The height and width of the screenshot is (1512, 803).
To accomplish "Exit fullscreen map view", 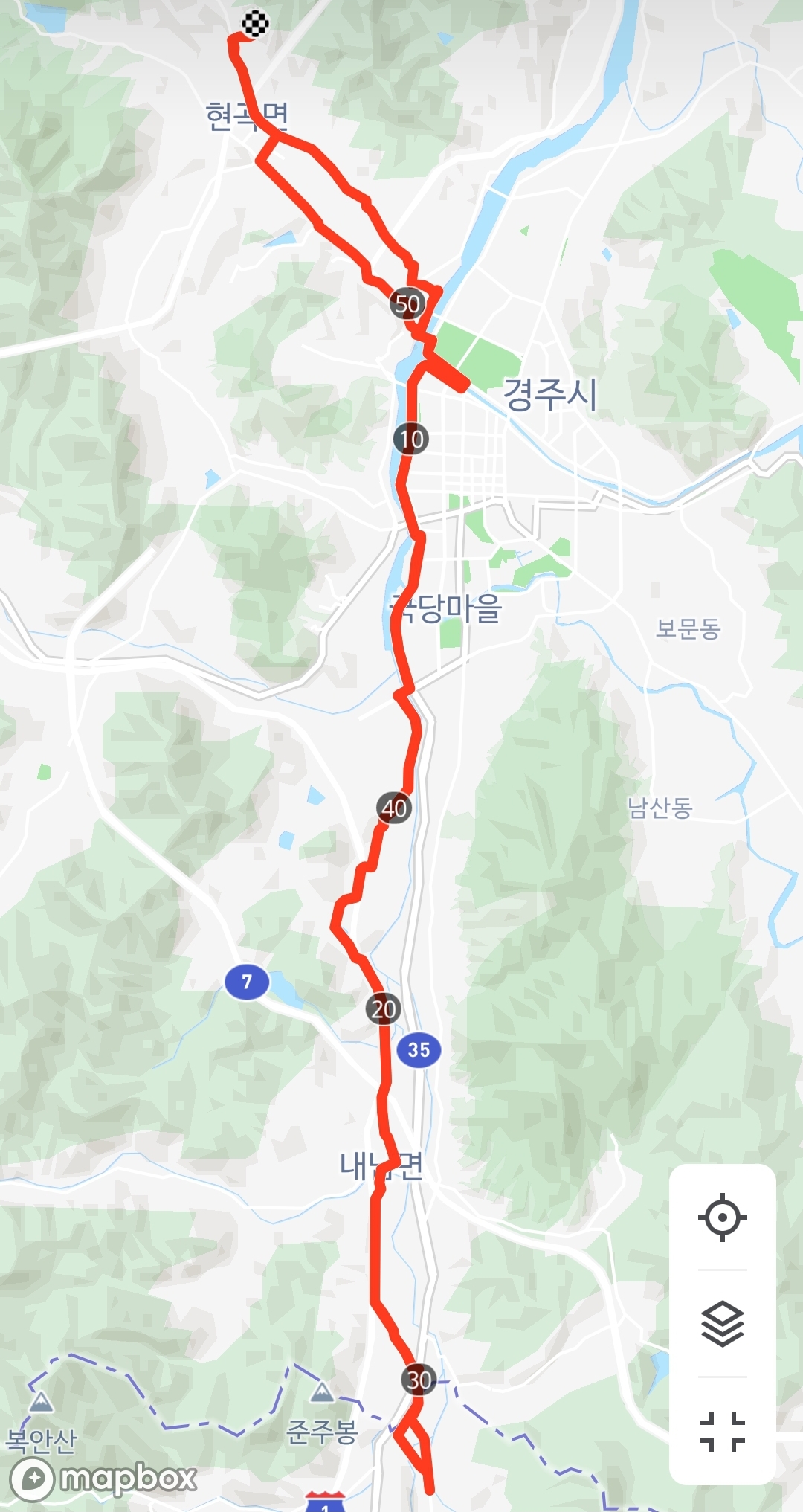I will [x=722, y=1431].
